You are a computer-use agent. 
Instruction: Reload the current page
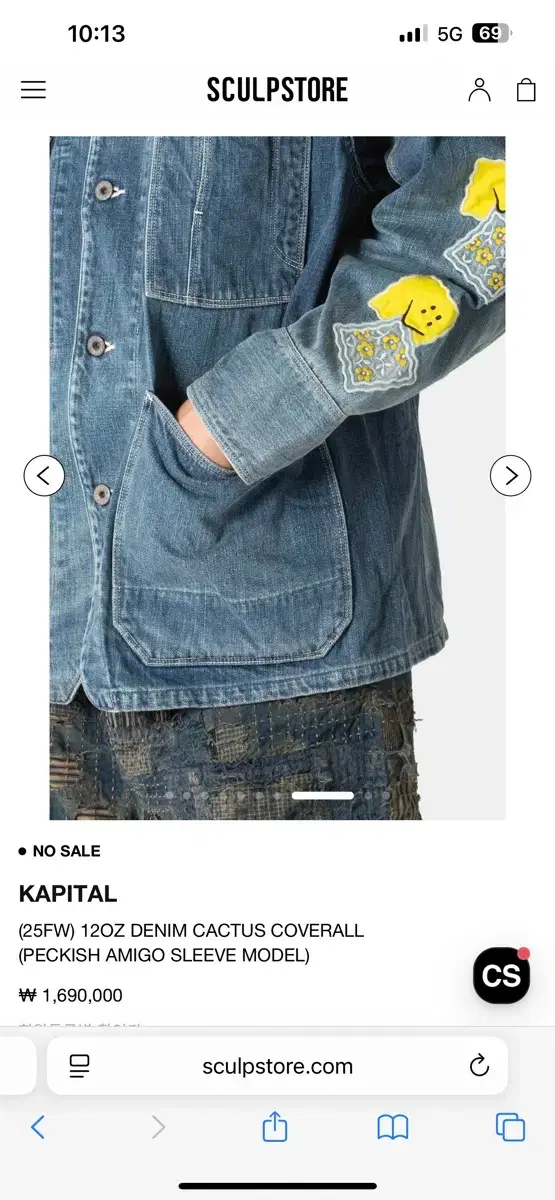click(x=479, y=1066)
